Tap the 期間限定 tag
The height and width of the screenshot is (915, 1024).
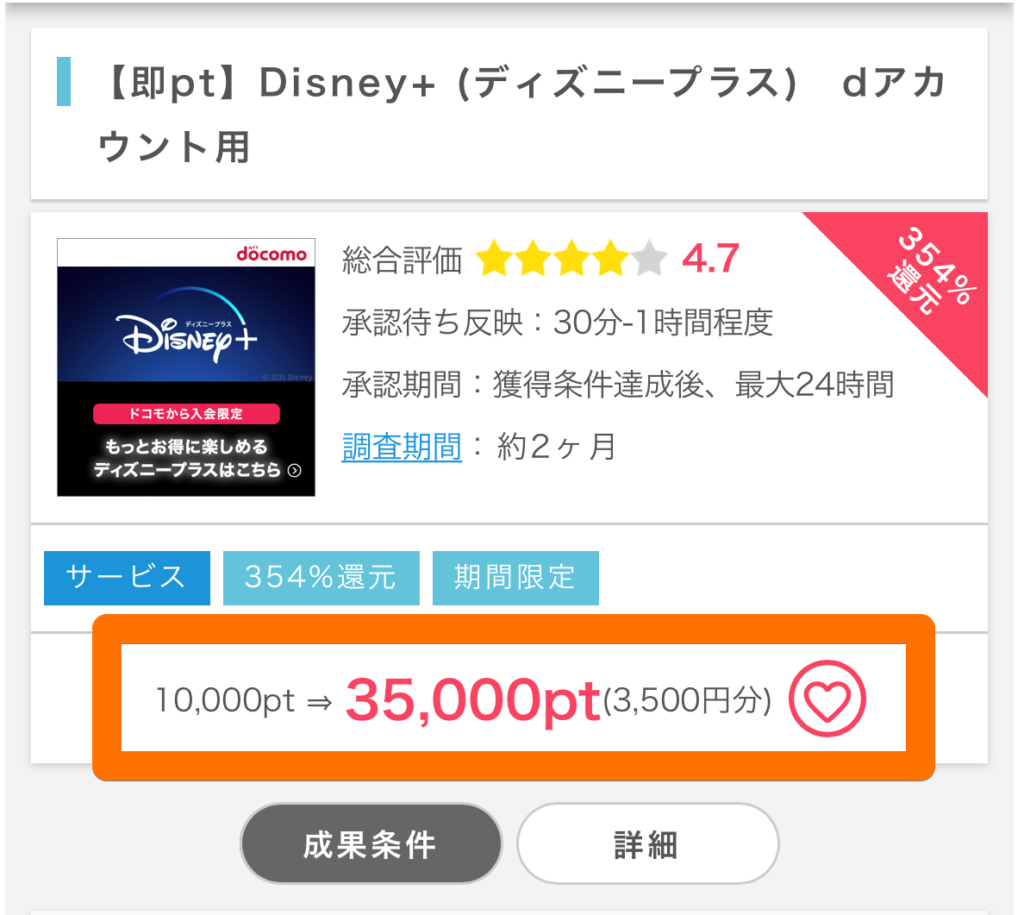[x=515, y=577]
